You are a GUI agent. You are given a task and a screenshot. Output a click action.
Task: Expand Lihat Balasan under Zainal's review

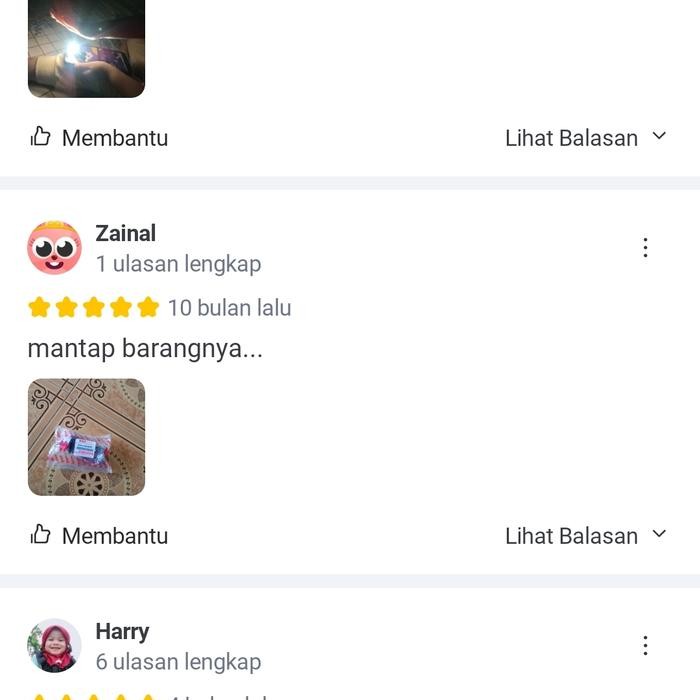coord(585,535)
